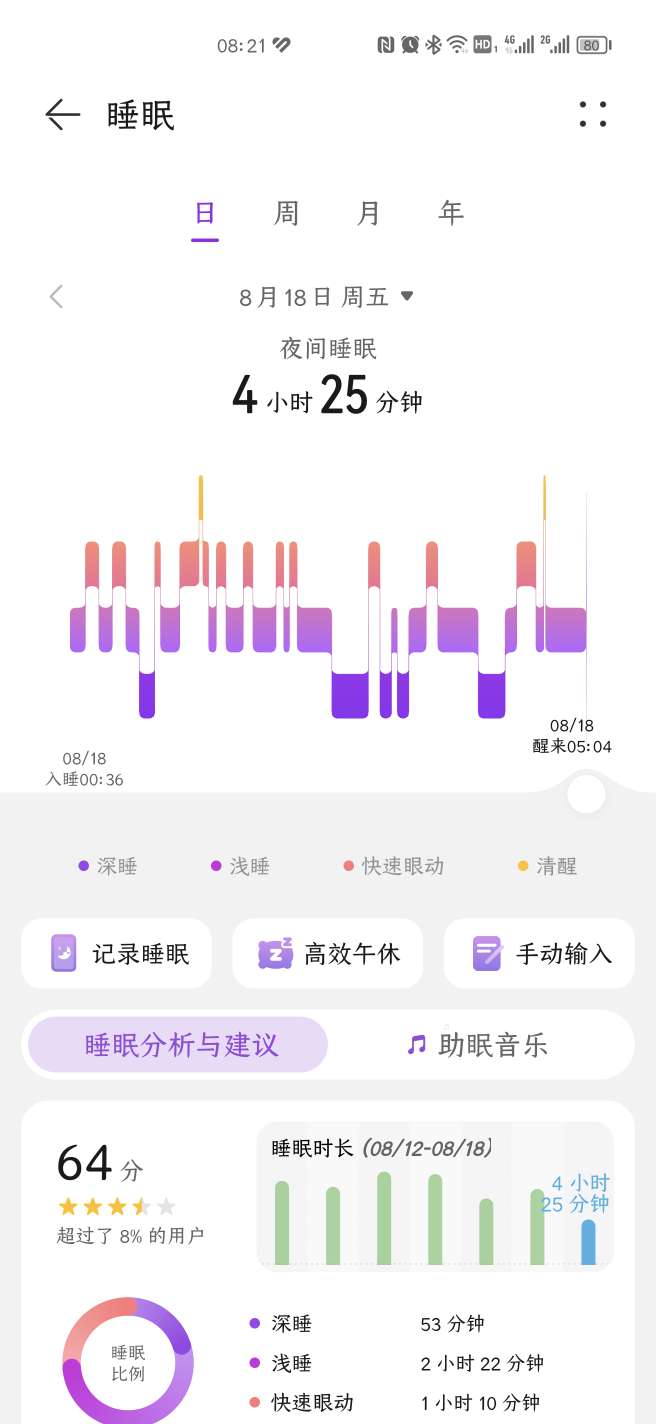This screenshot has width=656, height=1424.
Task: Choose 手动输入 to enter sleep manually
Action: pyautogui.click(x=539, y=953)
